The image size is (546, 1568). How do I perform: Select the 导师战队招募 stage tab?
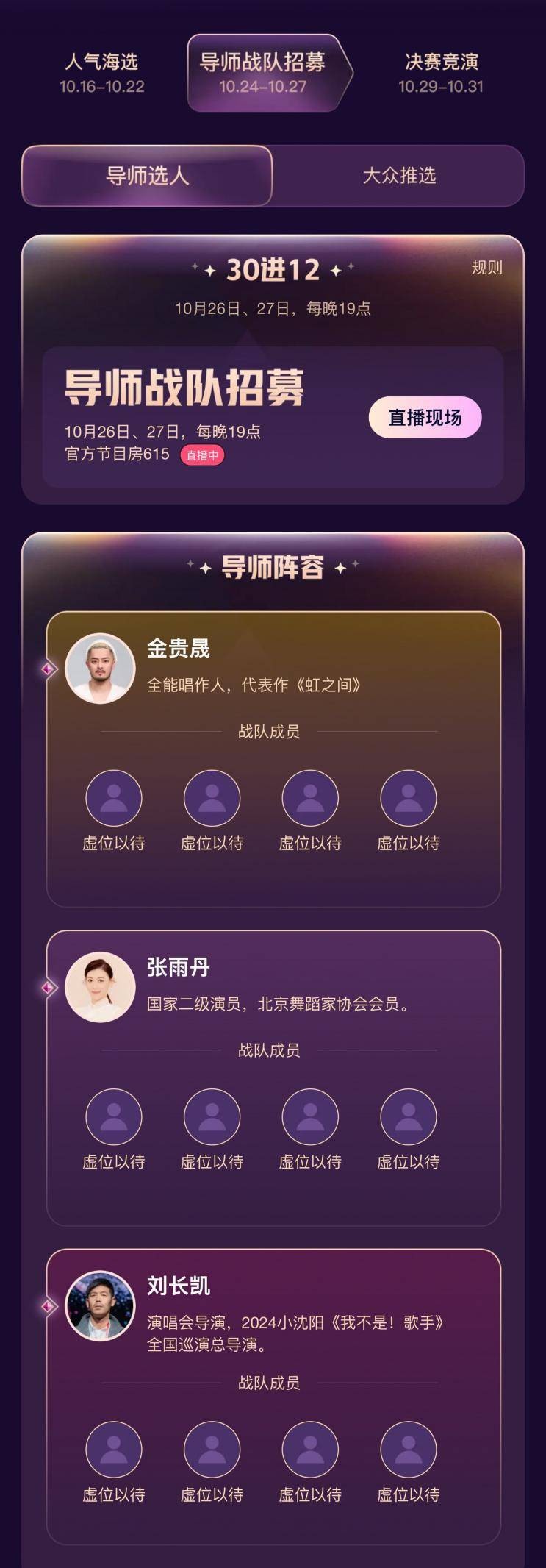(263, 73)
